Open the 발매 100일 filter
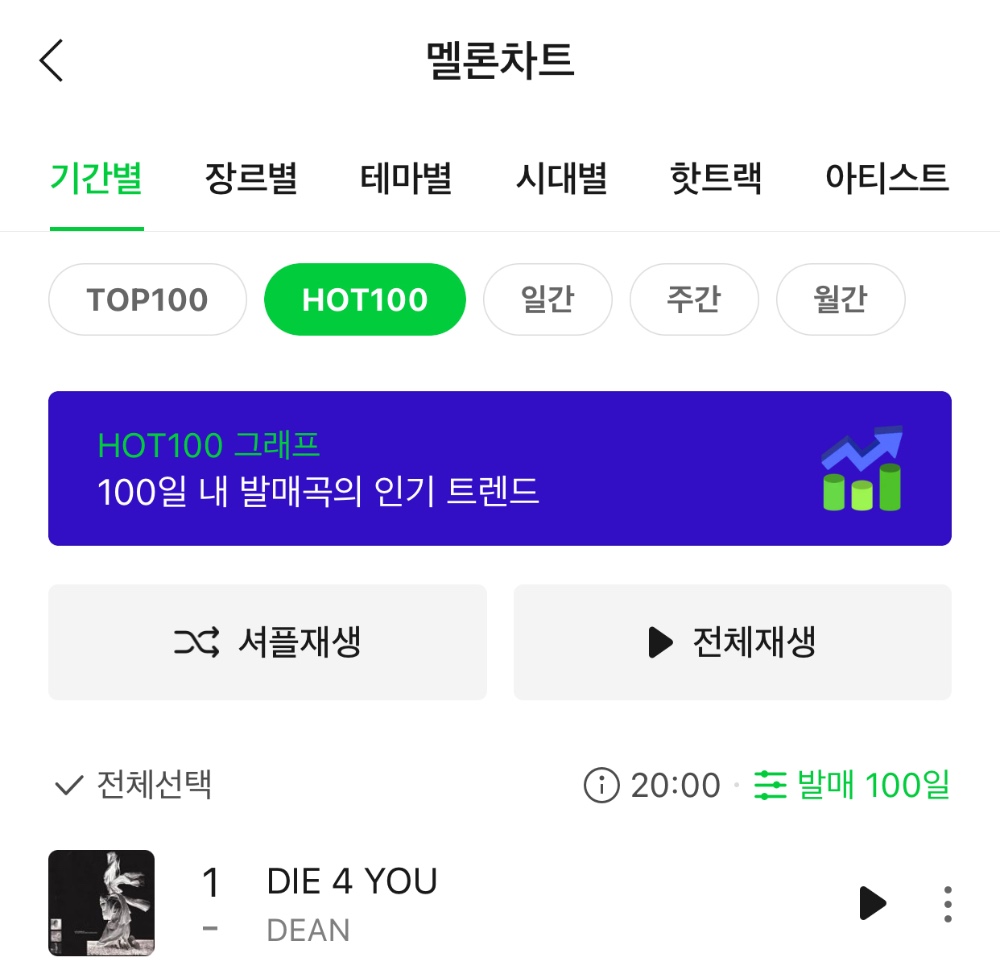The image size is (1000, 978). coord(851,785)
